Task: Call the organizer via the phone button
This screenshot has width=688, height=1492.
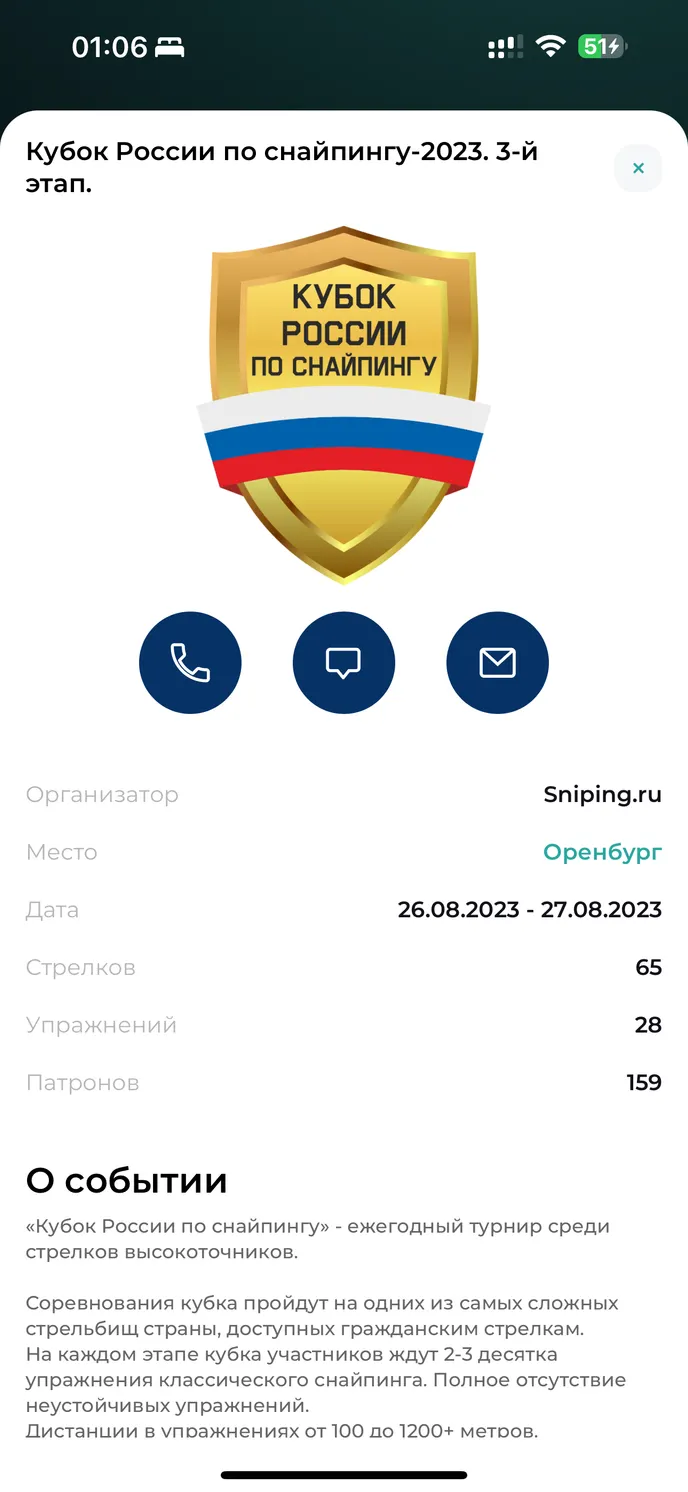Action: [190, 662]
